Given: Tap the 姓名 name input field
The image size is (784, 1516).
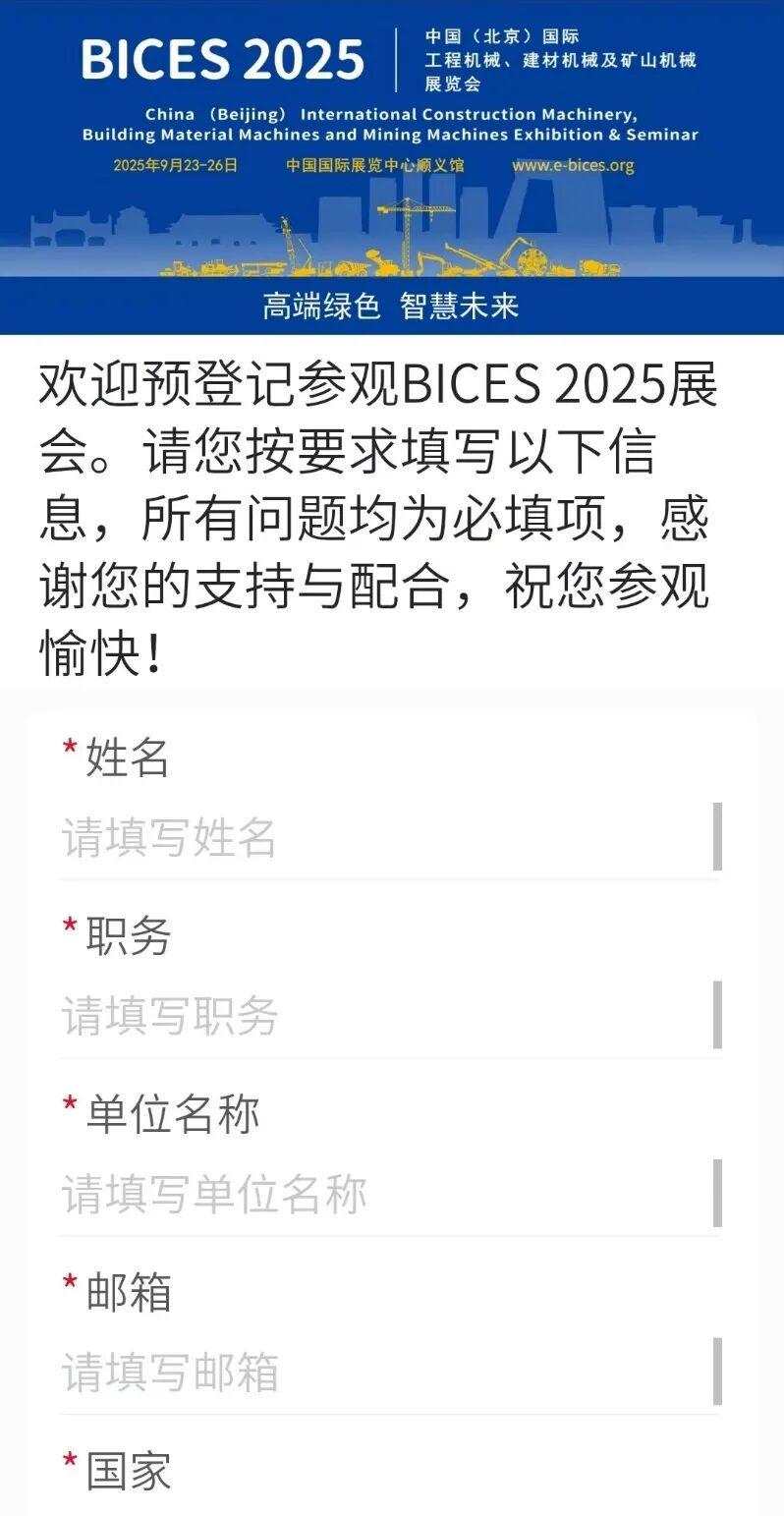Looking at the screenshot, I should click(383, 837).
